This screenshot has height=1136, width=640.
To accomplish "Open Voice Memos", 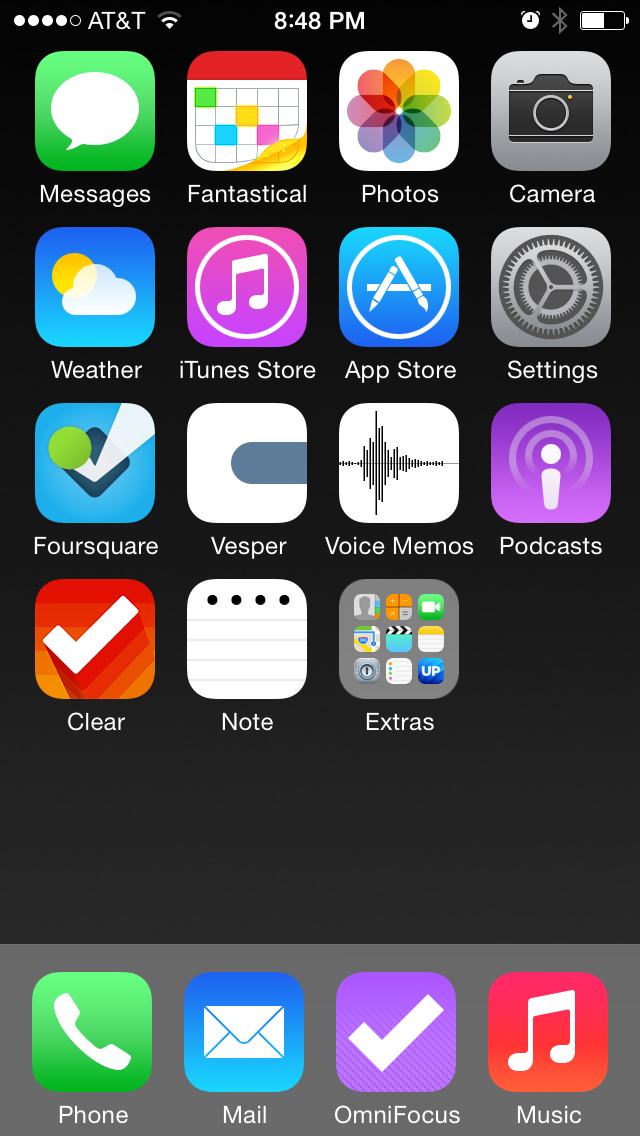I will pos(399,463).
